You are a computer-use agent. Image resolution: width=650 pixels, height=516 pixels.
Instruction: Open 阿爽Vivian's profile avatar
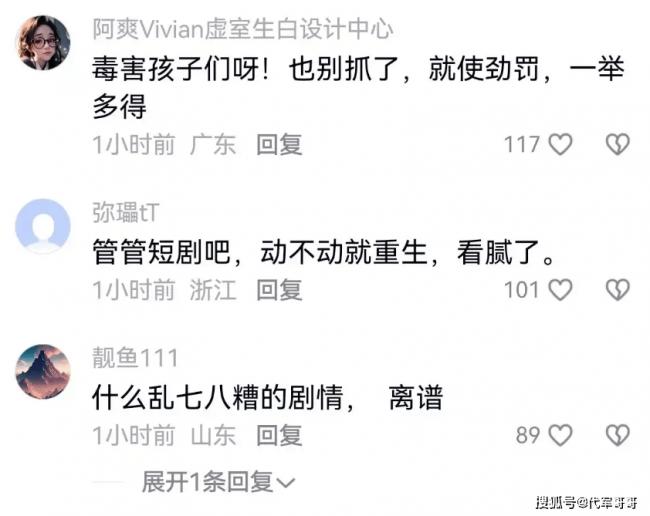click(x=43, y=43)
